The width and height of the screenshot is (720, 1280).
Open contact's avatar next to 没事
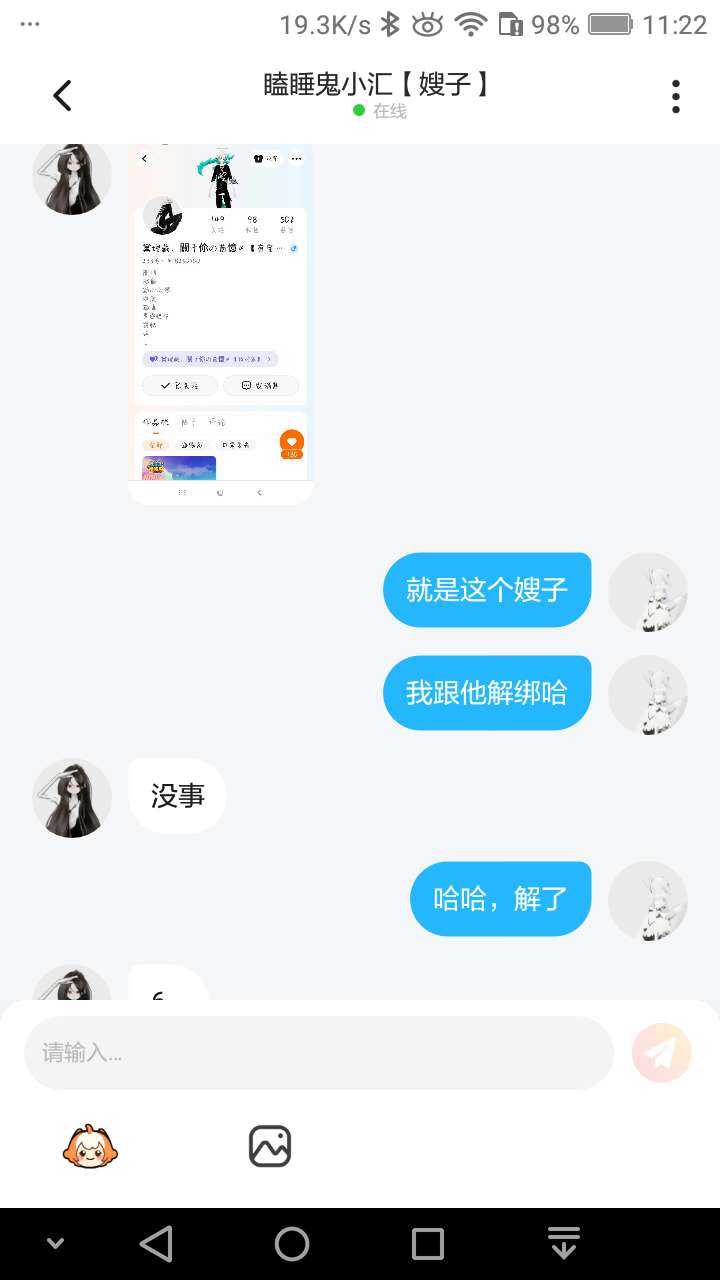pyautogui.click(x=72, y=797)
